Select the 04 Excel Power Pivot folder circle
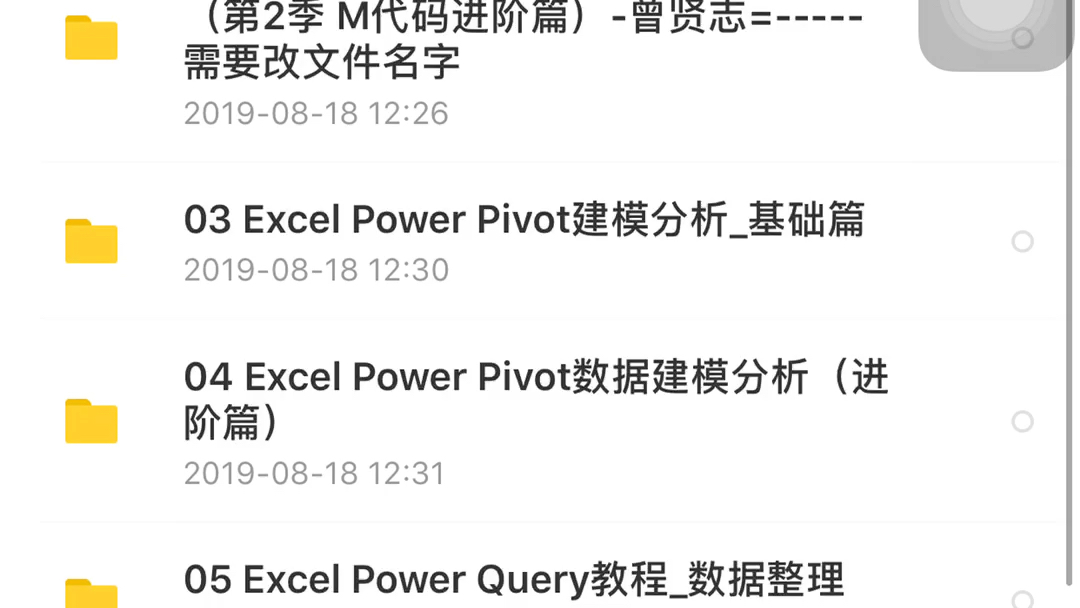Image resolution: width=1080 pixels, height=608 pixels. coord(1022,422)
